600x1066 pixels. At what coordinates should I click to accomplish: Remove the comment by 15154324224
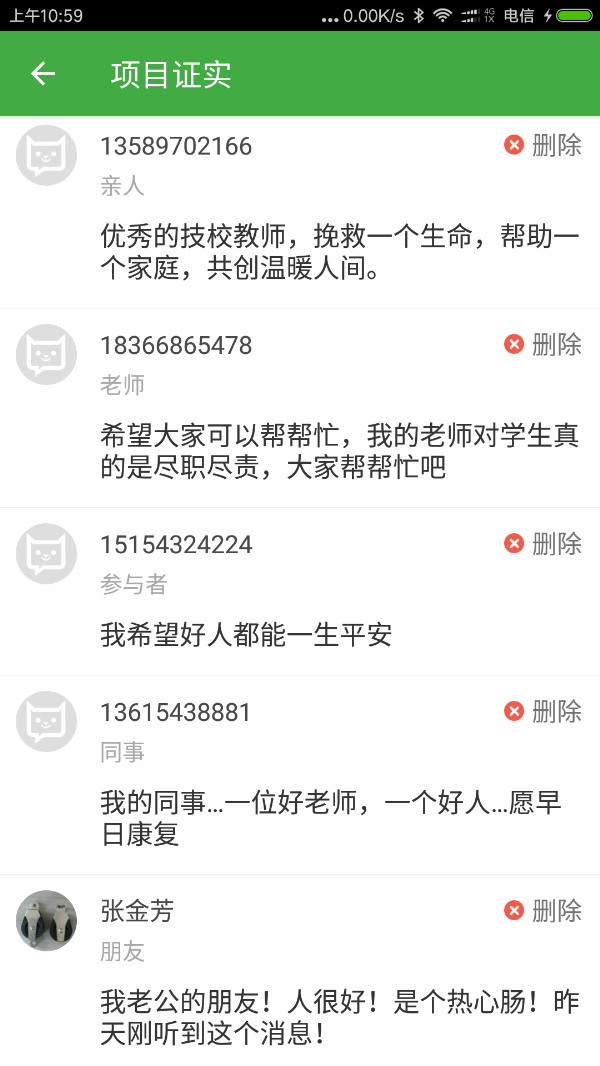[543, 544]
